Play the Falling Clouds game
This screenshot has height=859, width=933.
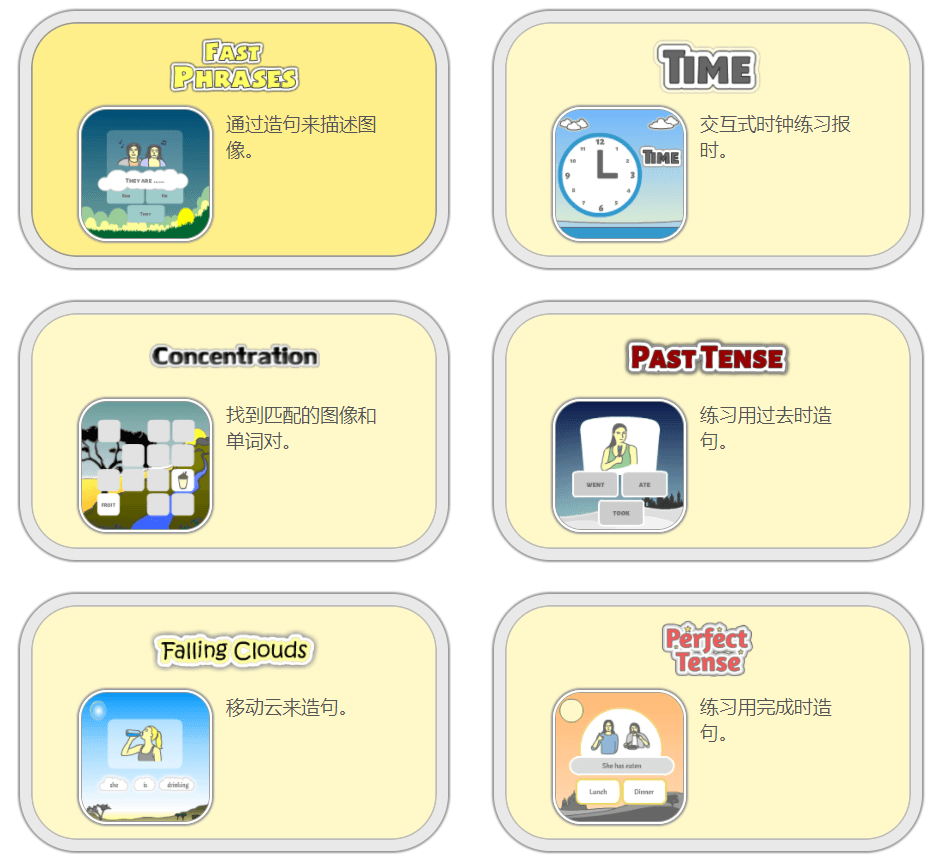tap(146, 756)
